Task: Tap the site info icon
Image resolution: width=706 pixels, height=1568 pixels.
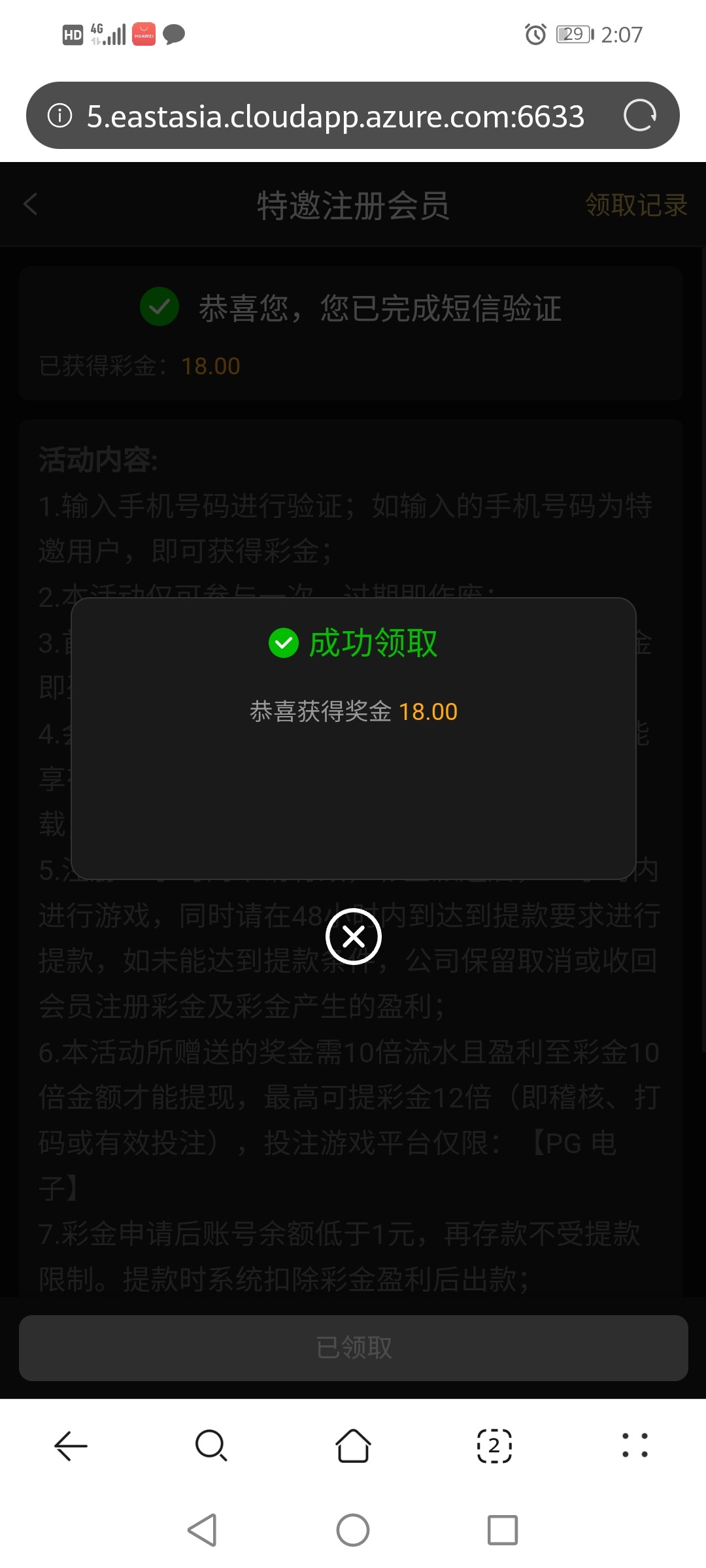Action: coord(60,116)
